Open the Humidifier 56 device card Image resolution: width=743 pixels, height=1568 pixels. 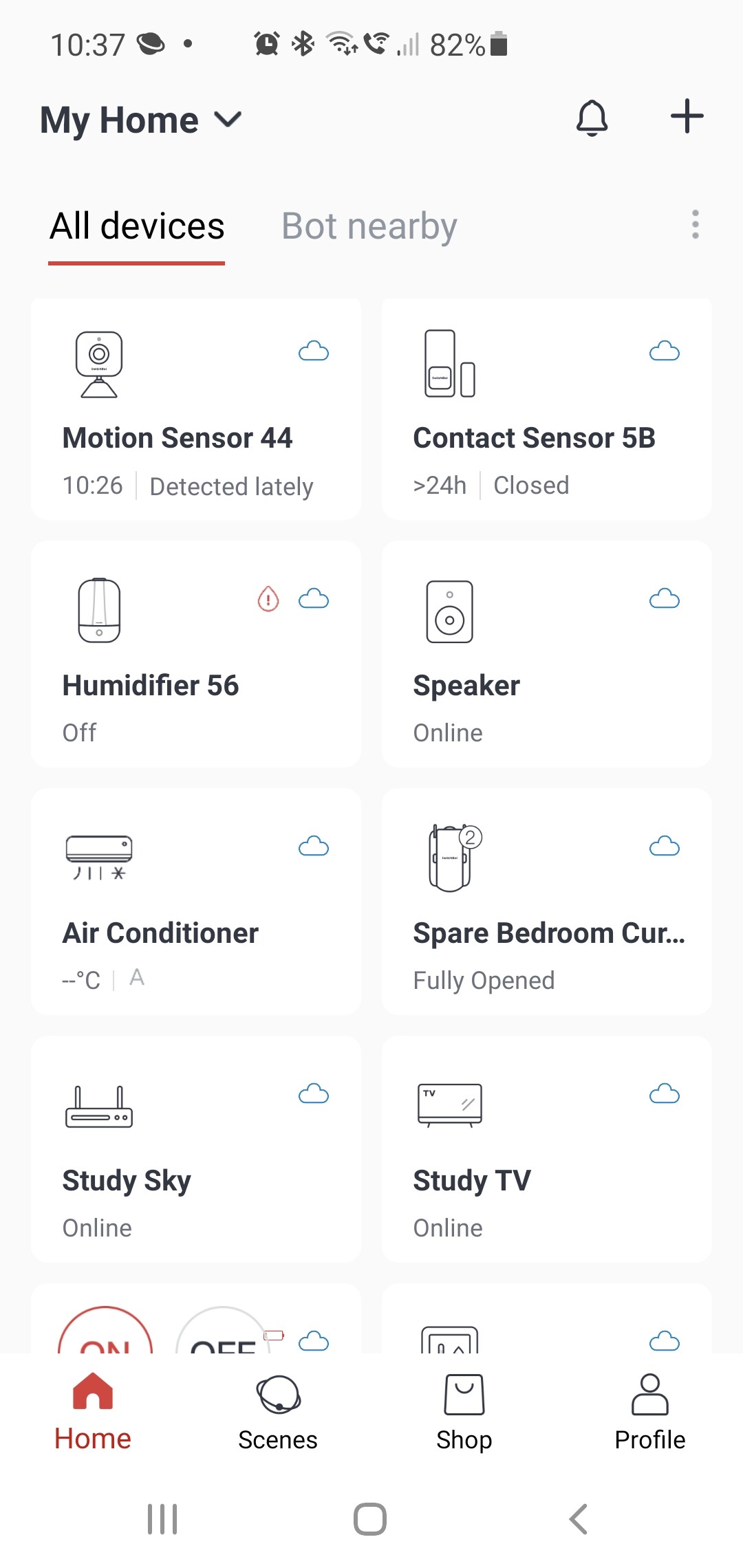196,654
